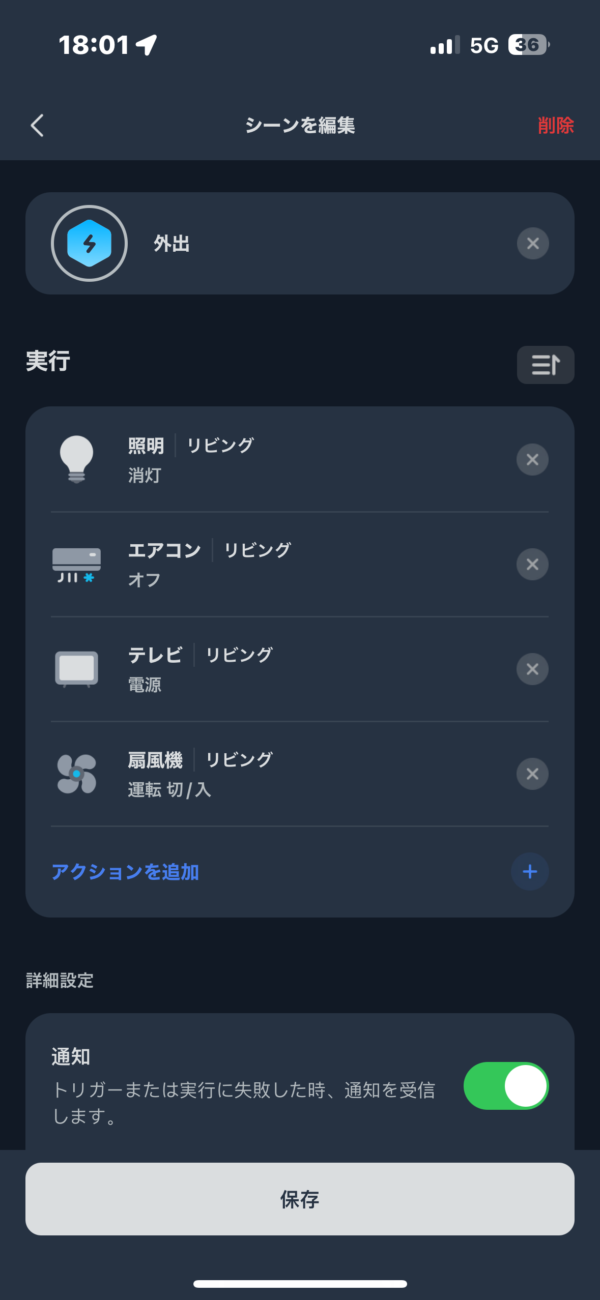Tap the plus icon to add action
This screenshot has height=1300, width=600.
(530, 872)
